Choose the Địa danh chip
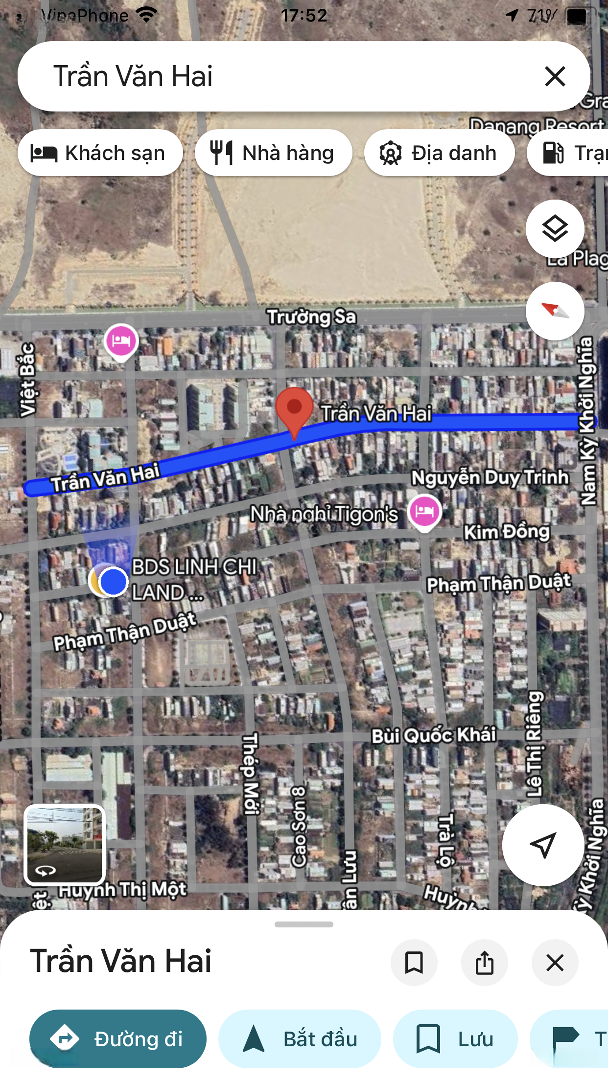Image resolution: width=608 pixels, height=1080 pixels. tap(438, 153)
